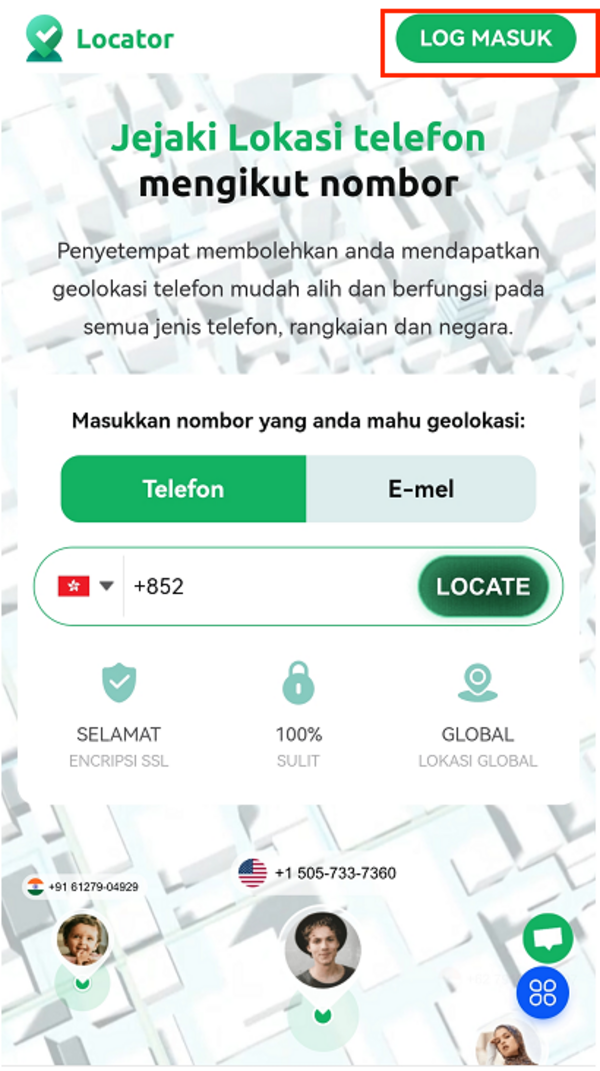Tap the LOCATE button

click(x=483, y=586)
